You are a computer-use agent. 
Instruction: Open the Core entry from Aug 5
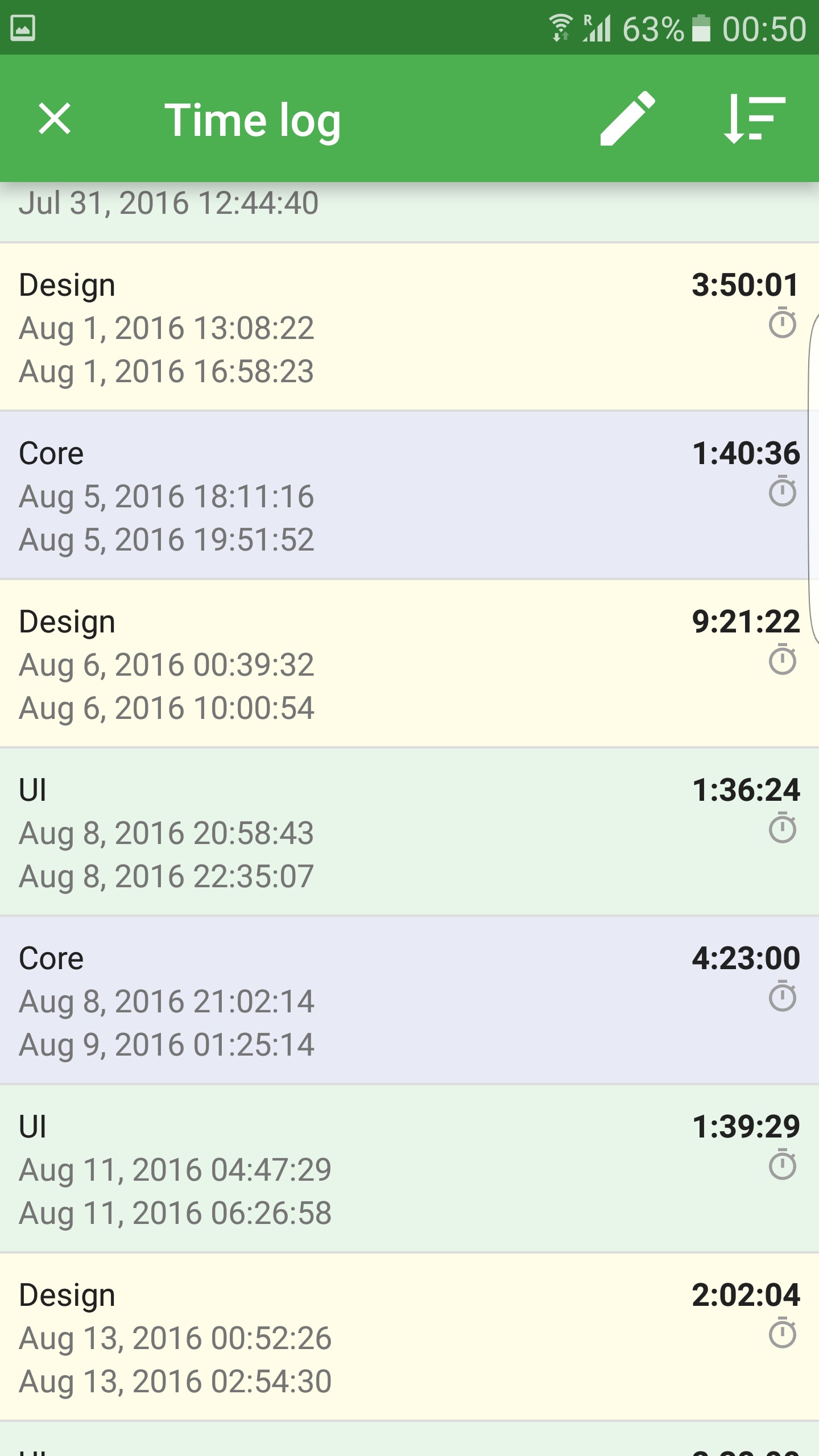pos(409,495)
